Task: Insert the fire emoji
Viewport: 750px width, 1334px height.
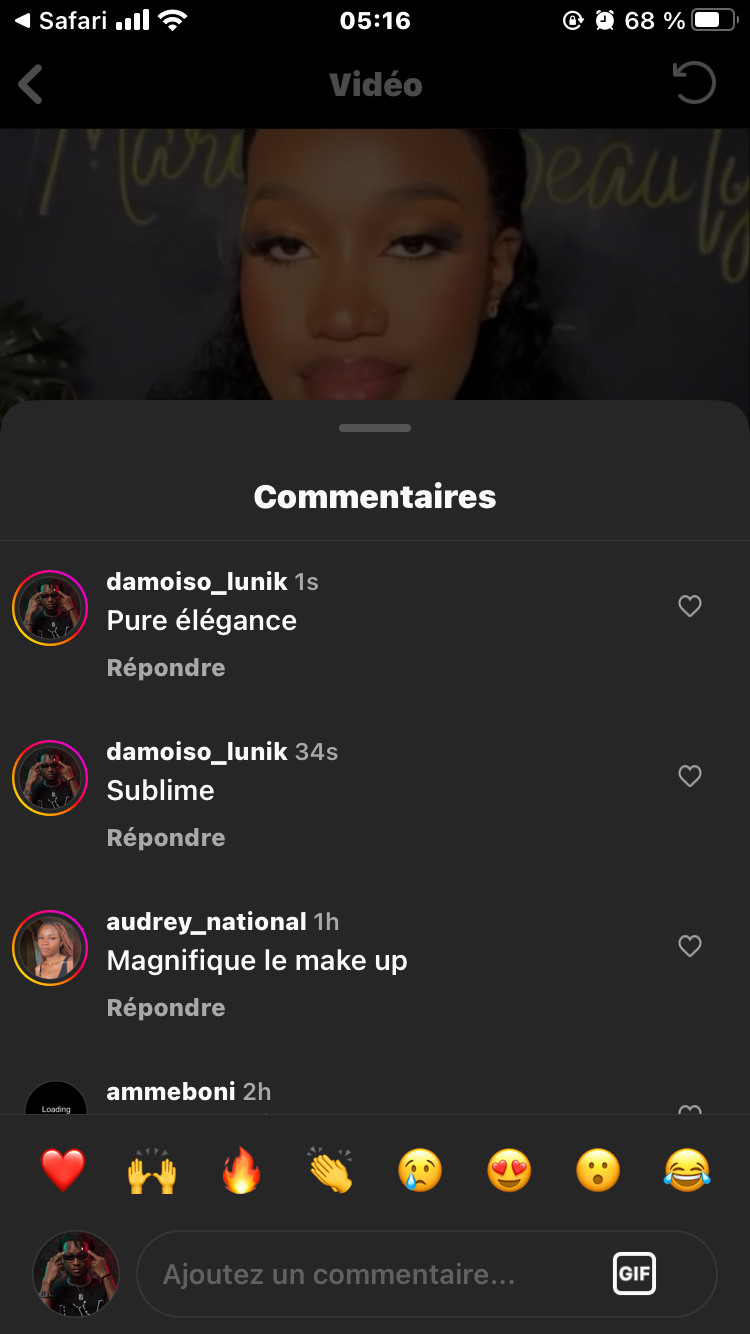Action: coord(241,1170)
